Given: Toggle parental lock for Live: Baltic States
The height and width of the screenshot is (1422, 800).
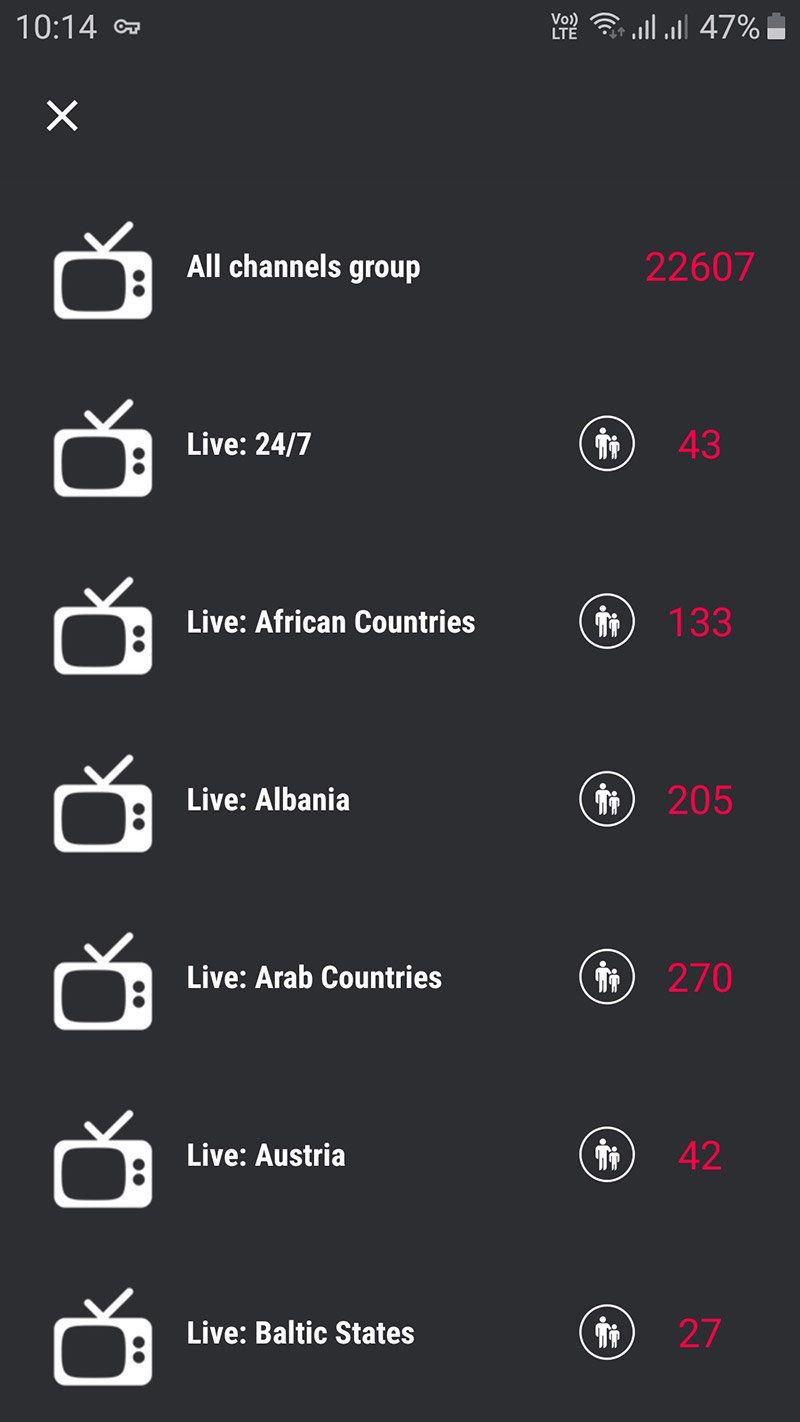Looking at the screenshot, I should 607,1333.
